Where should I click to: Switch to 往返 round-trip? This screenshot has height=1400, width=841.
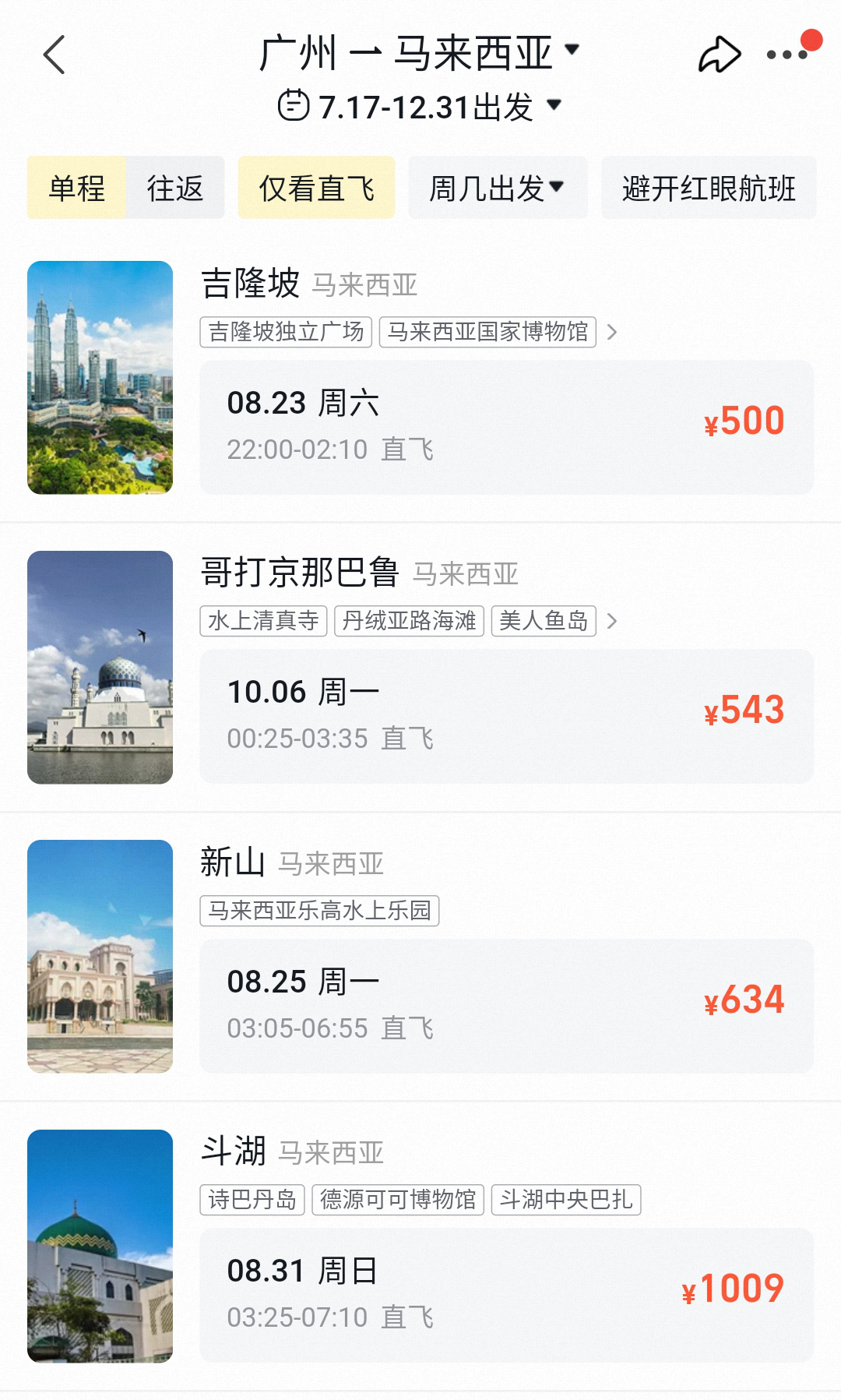[175, 188]
